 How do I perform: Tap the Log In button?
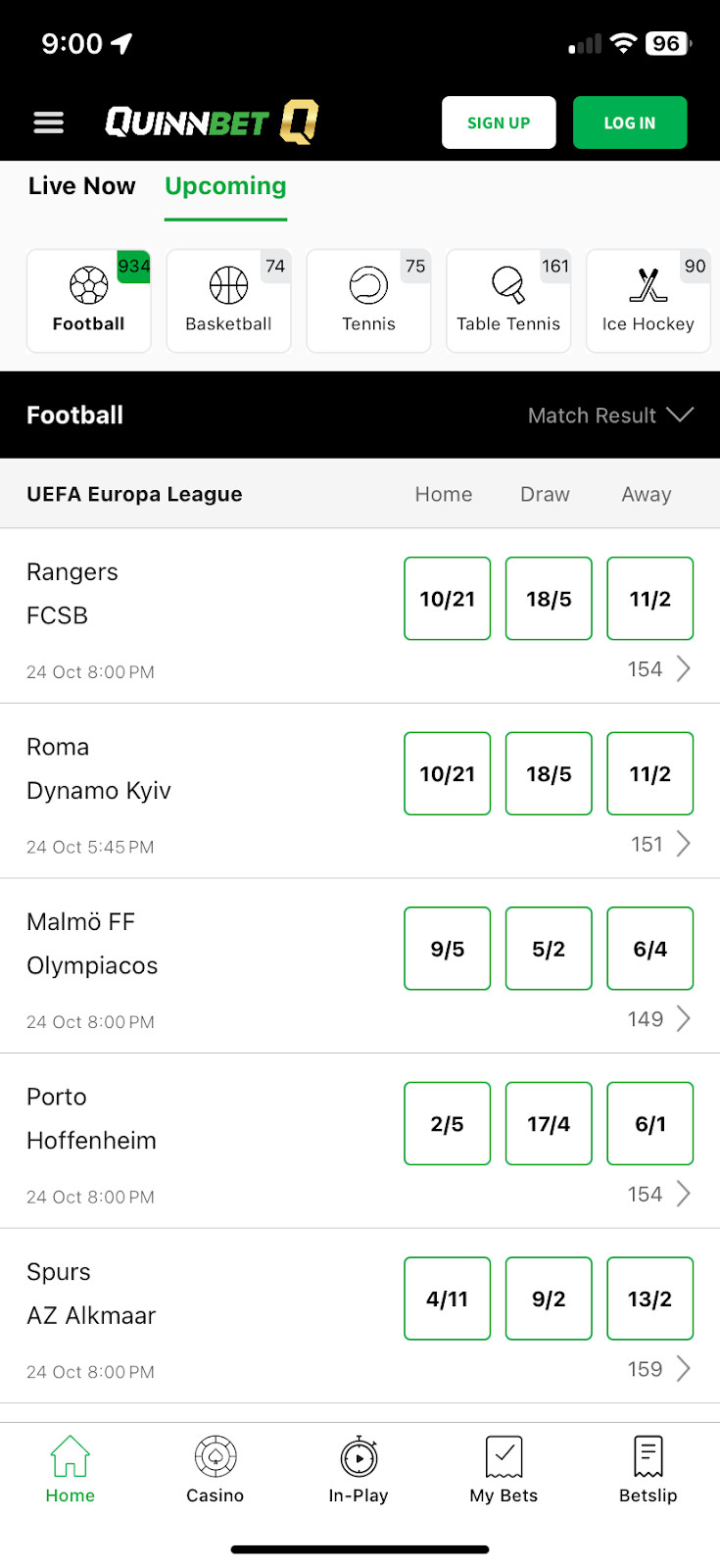point(629,122)
